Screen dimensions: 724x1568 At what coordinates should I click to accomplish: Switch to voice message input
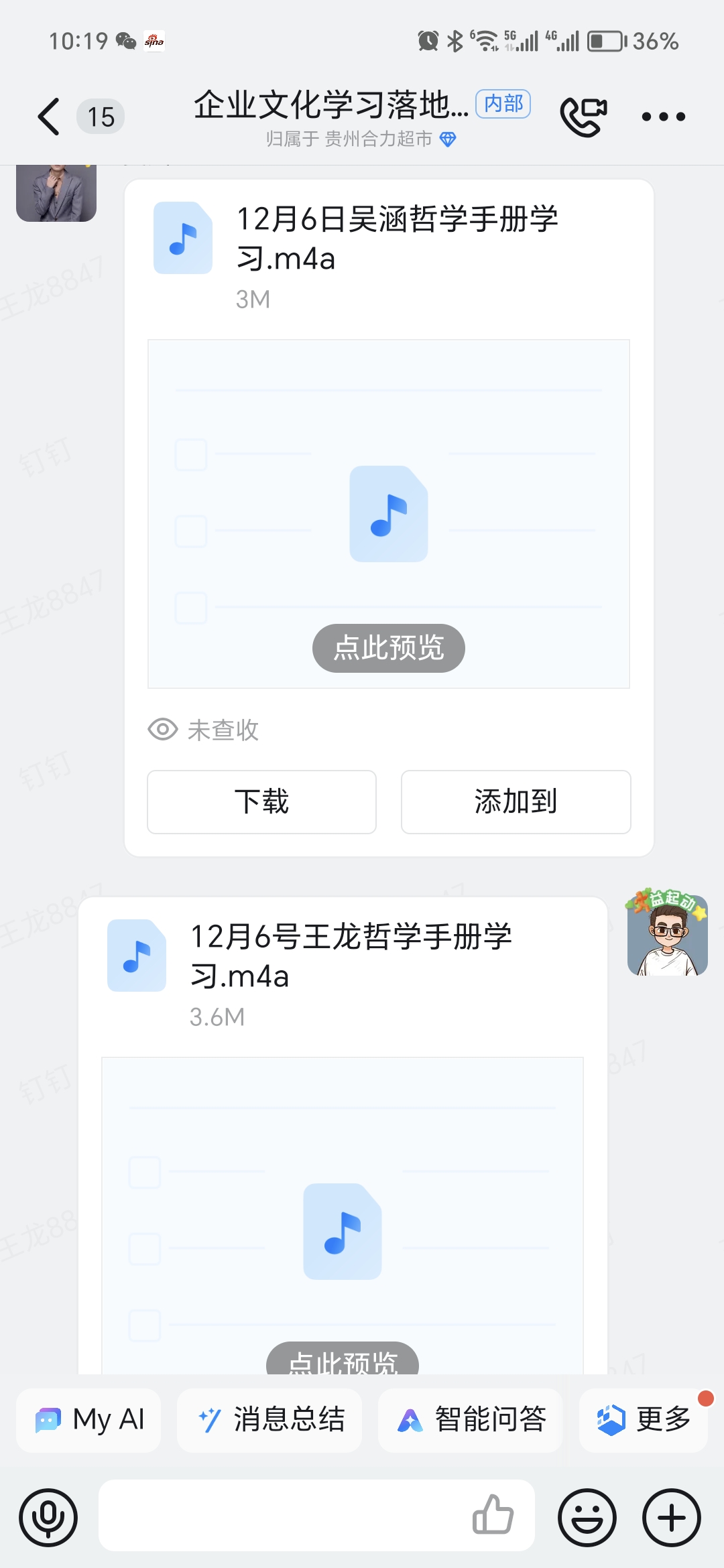[48, 1518]
